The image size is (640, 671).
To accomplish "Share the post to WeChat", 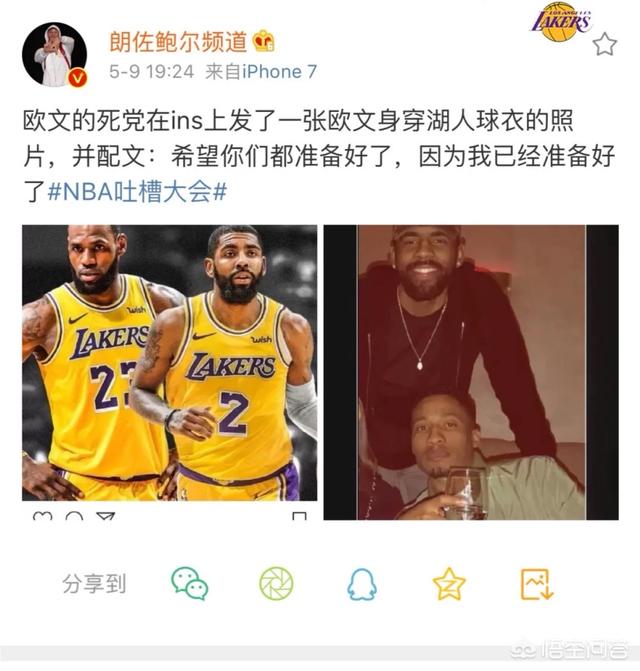I will [188, 583].
